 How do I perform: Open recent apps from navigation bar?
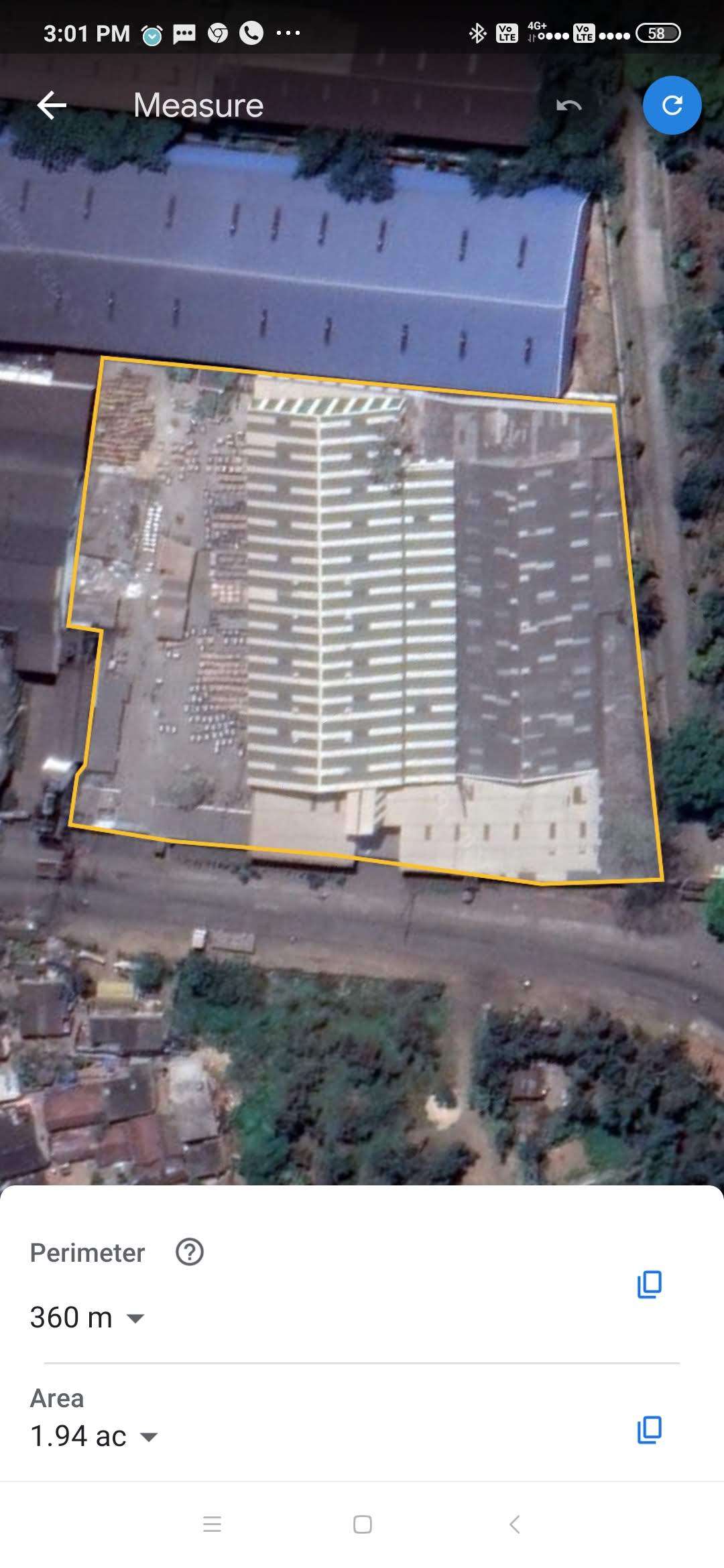coord(212,1524)
